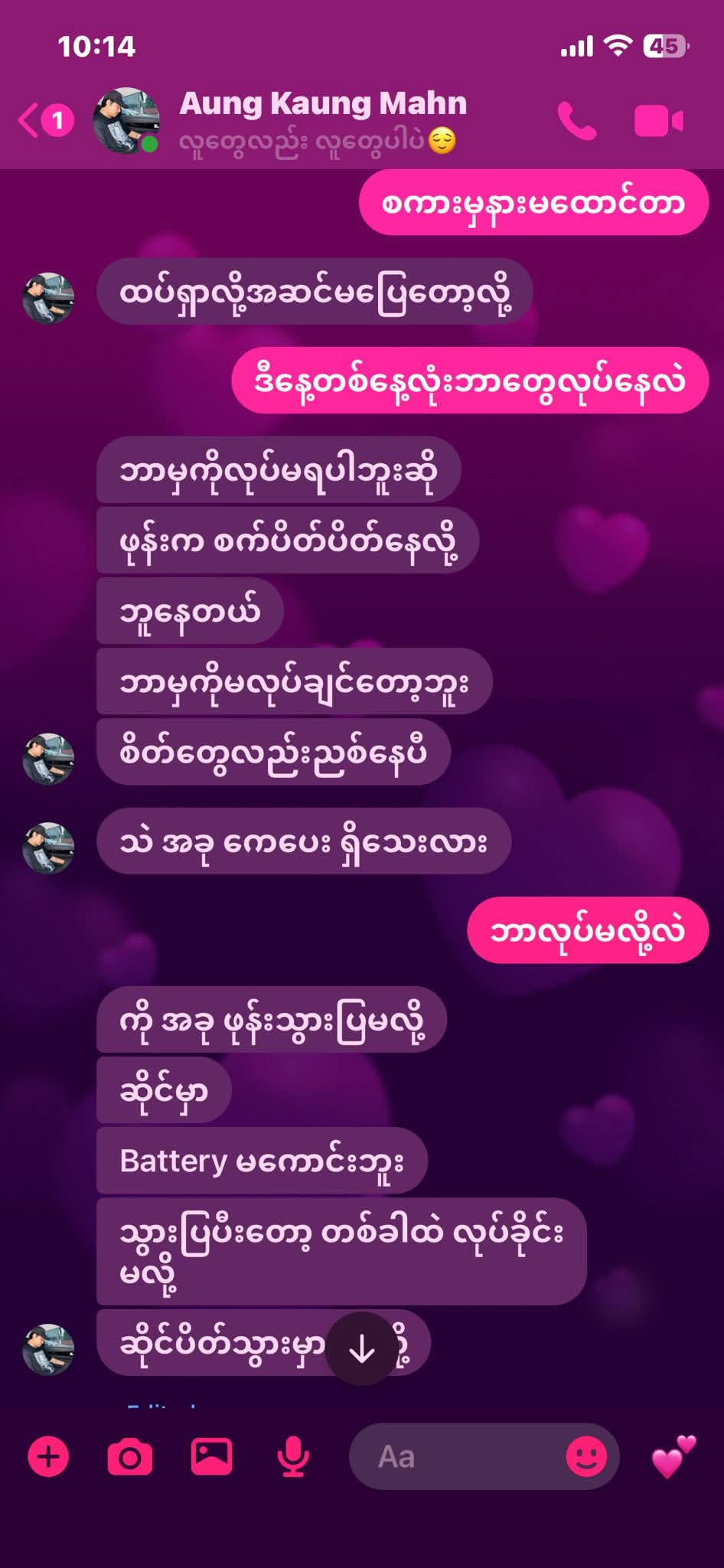Start a voice call with Aung Kaung Mahn
This screenshot has height=1568, width=724.
576,121
